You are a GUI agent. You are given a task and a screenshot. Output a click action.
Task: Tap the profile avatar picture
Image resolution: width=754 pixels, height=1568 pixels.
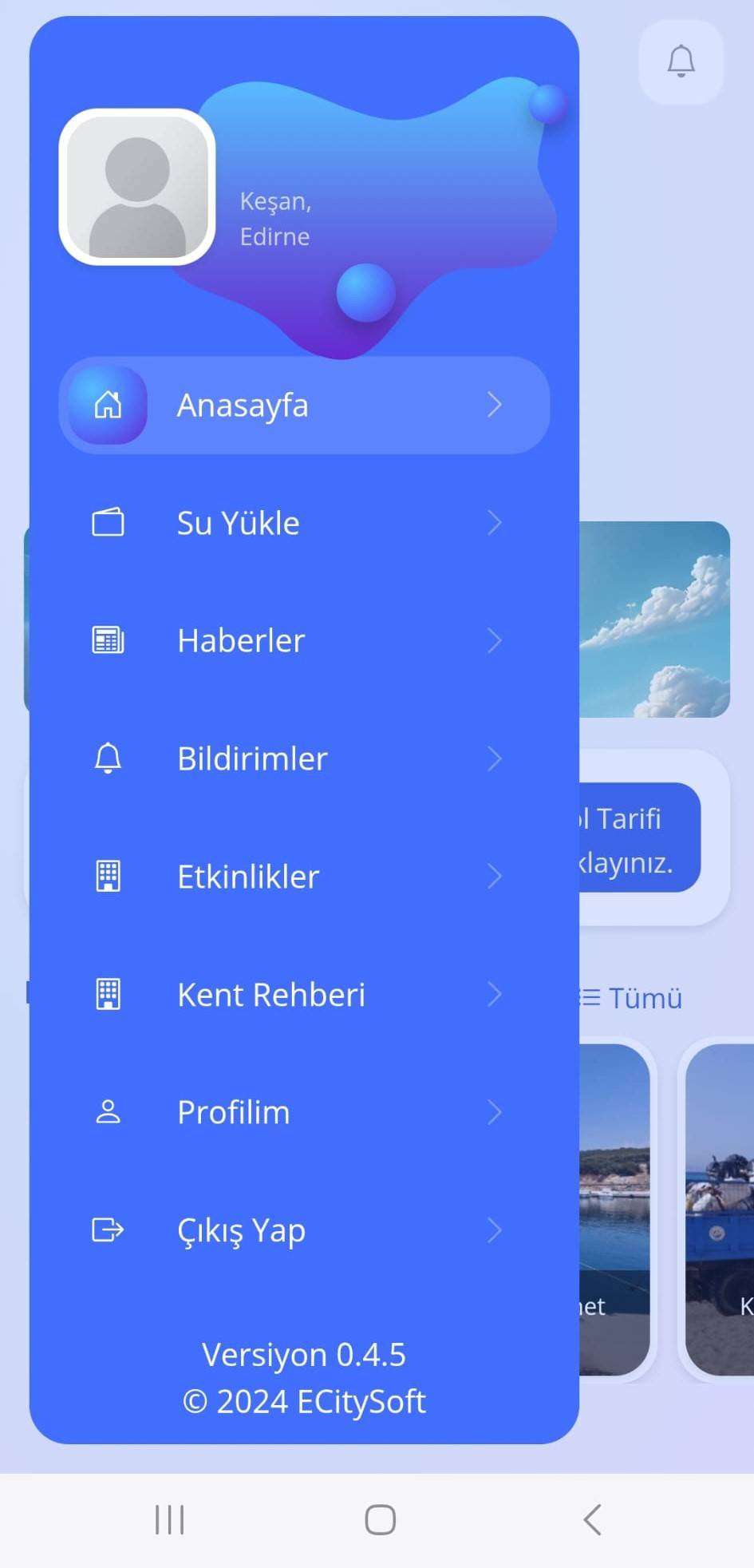click(137, 188)
